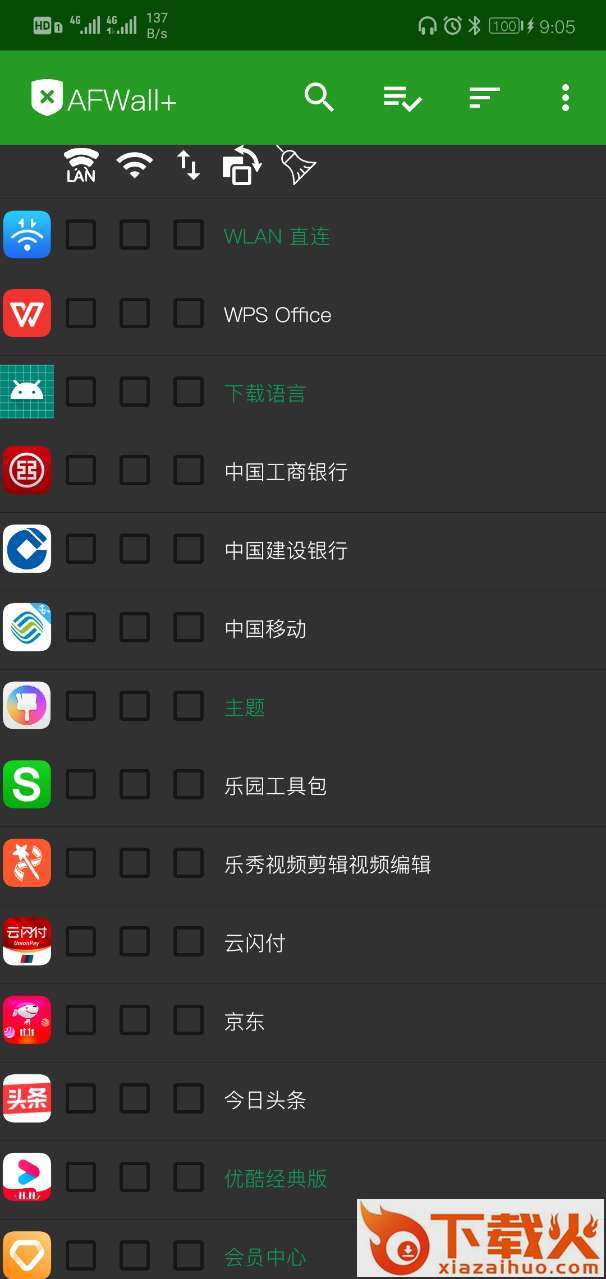606x1279 pixels.
Task: Check the Wi-Fi box for 云闪付
Action: [x=135, y=941]
